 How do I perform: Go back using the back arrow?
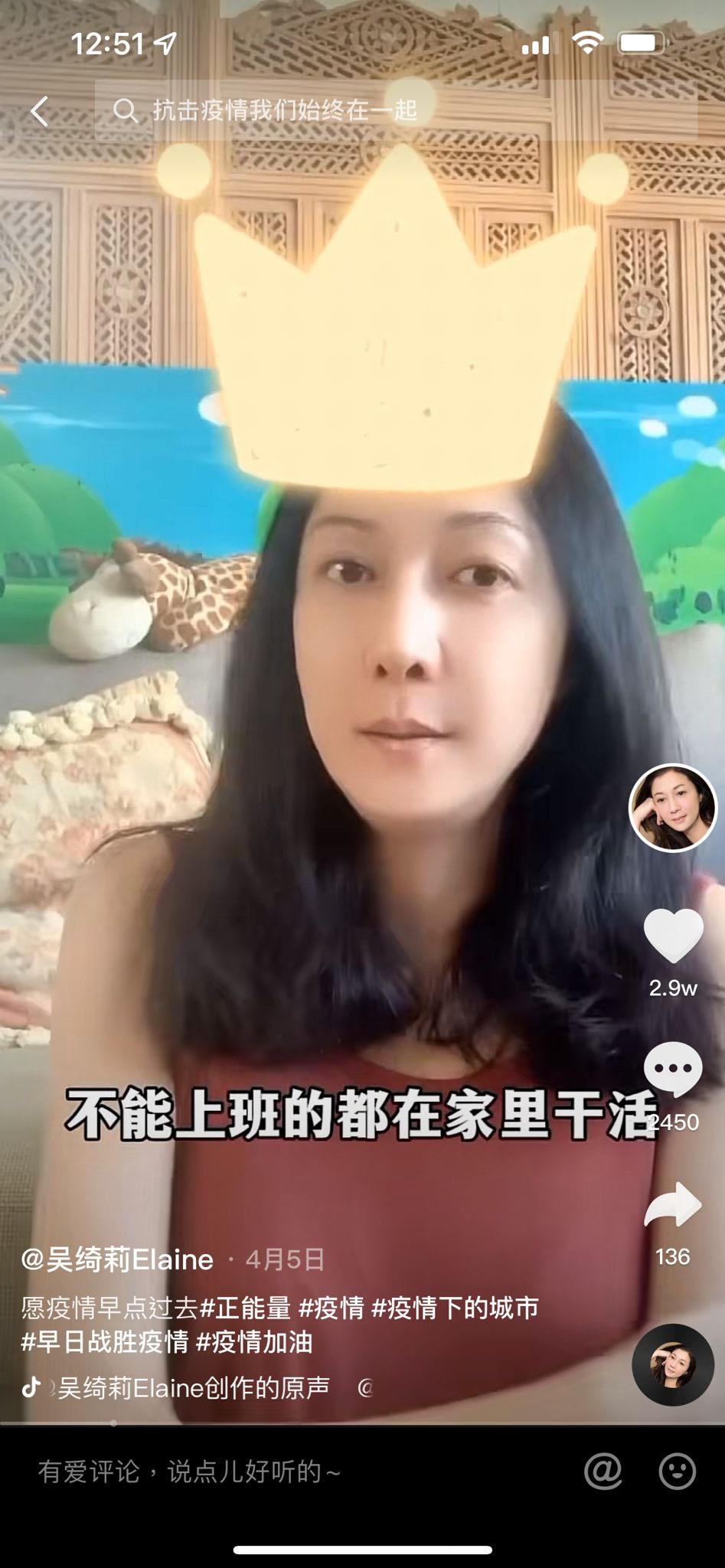click(40, 111)
